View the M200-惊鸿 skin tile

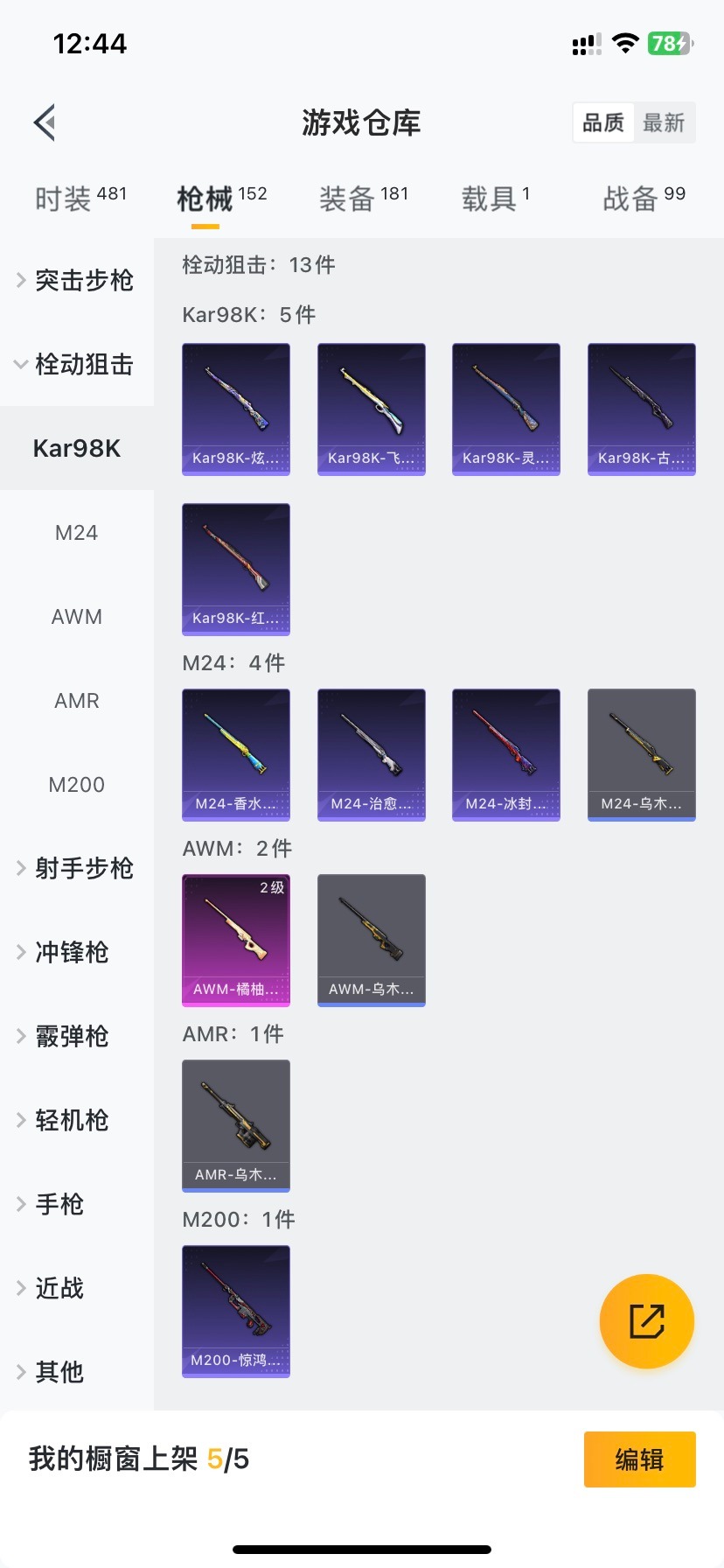[x=236, y=1312]
